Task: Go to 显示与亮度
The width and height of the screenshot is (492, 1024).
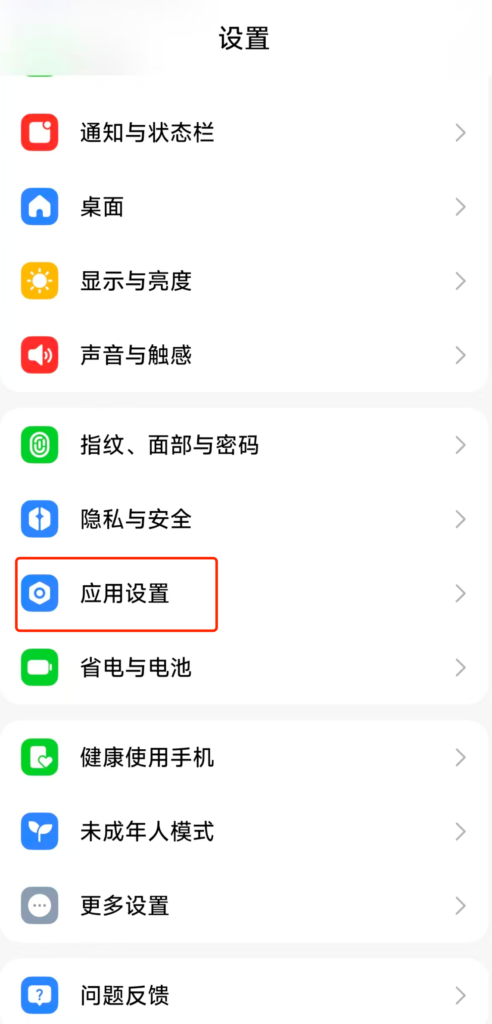Action: click(x=244, y=281)
